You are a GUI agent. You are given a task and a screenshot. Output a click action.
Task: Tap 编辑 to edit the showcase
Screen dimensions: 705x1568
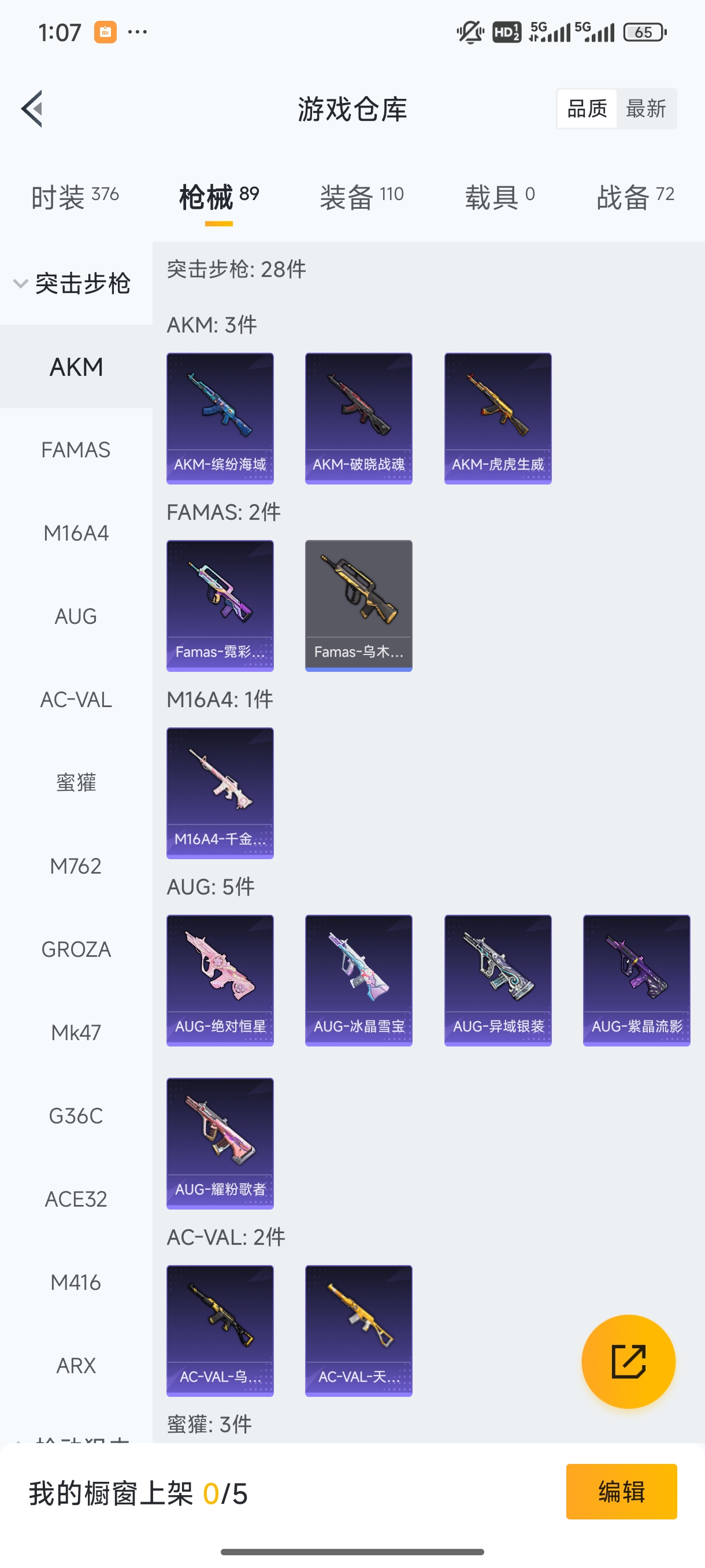tap(621, 1491)
